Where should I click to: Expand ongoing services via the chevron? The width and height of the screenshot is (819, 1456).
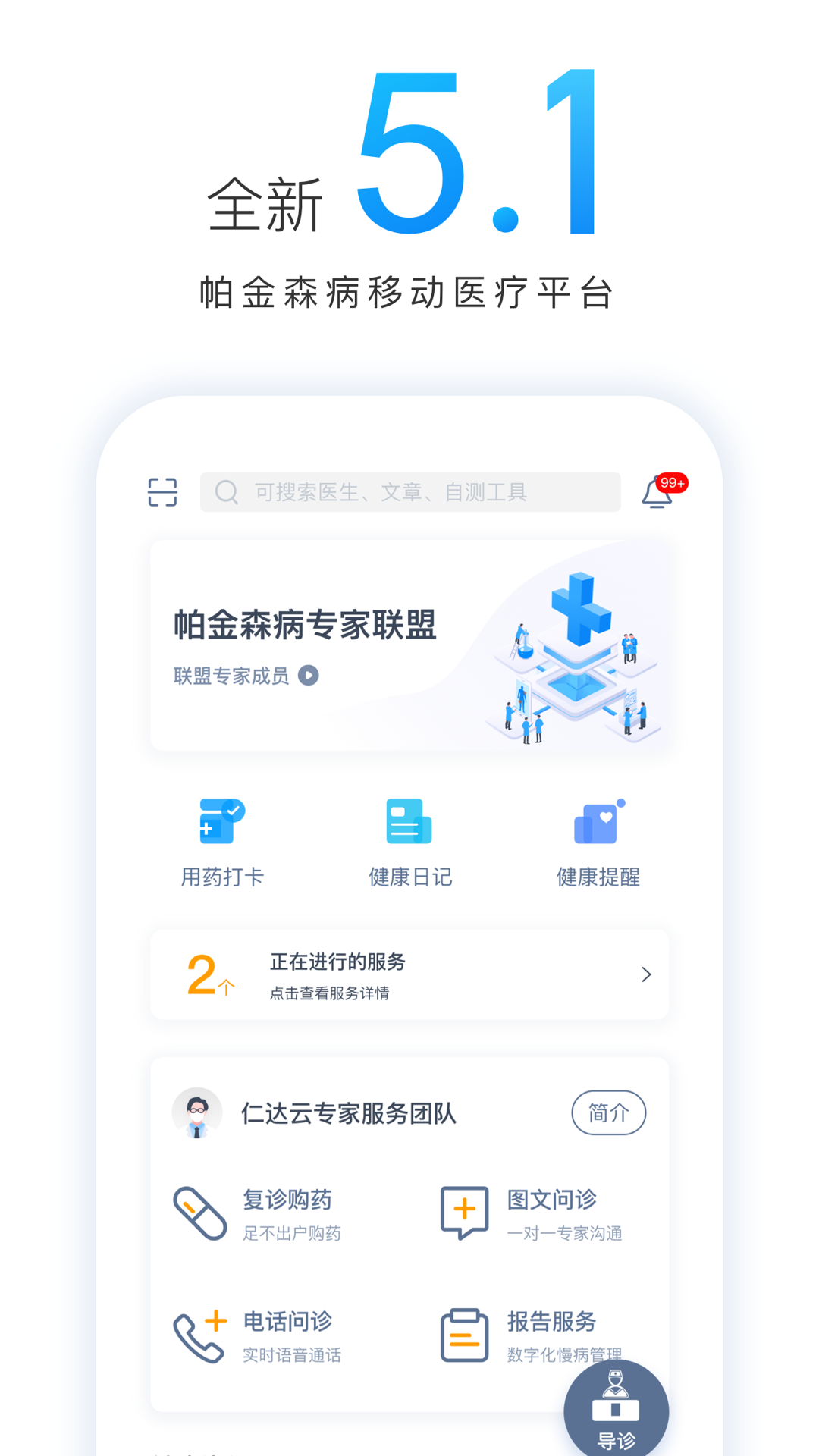(x=645, y=974)
